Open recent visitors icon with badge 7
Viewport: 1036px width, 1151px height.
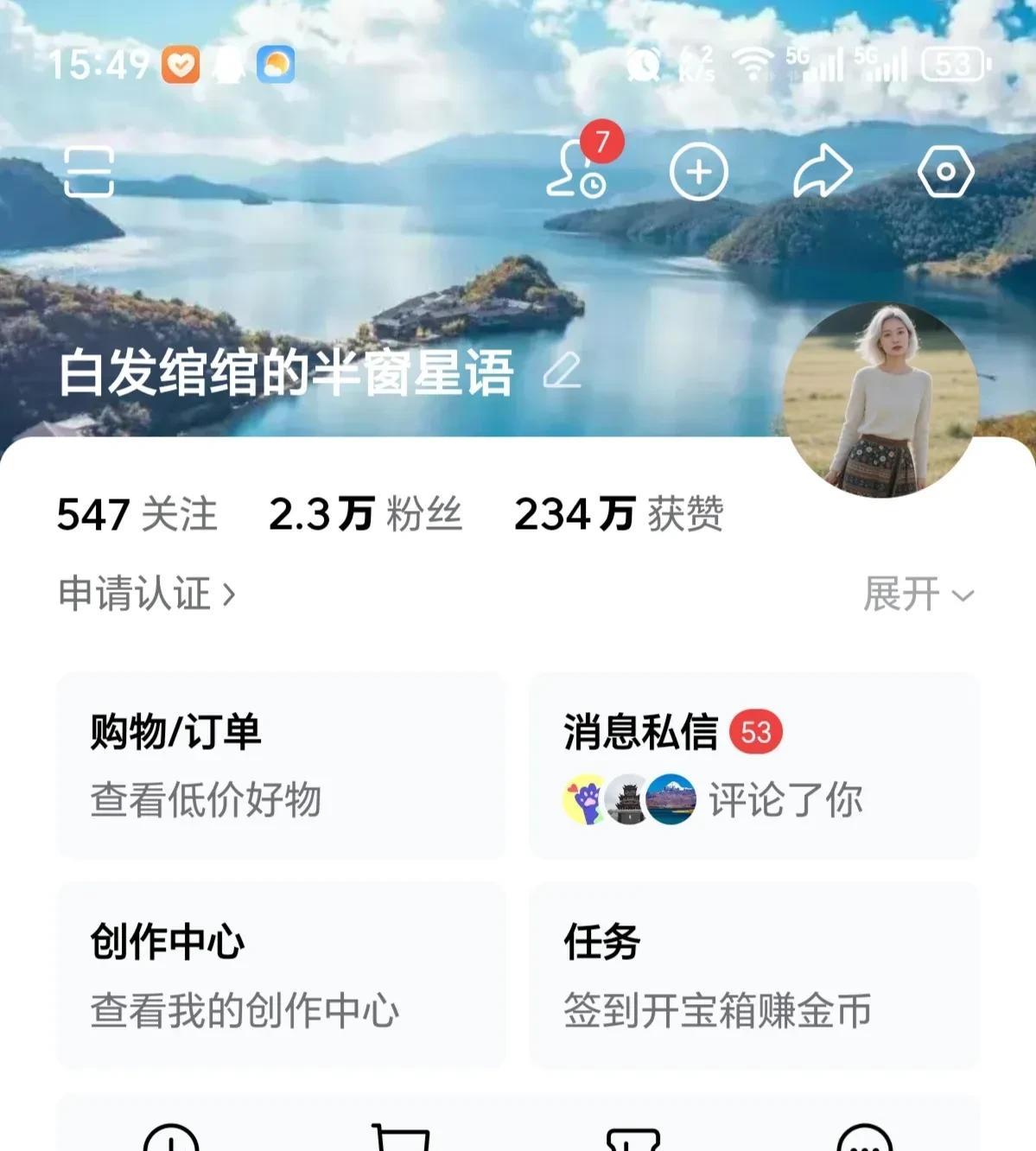pos(578,169)
